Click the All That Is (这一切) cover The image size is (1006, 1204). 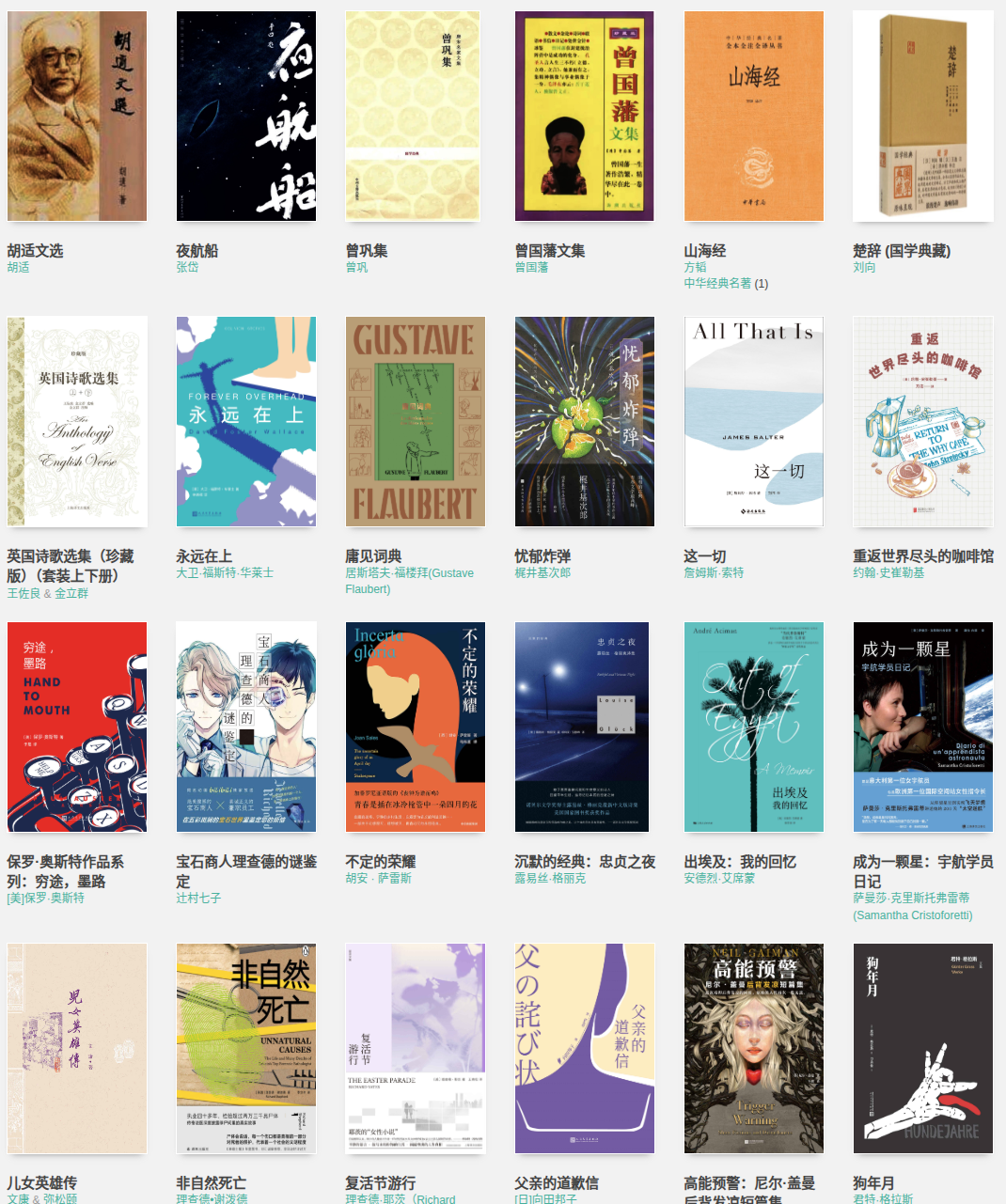753,421
